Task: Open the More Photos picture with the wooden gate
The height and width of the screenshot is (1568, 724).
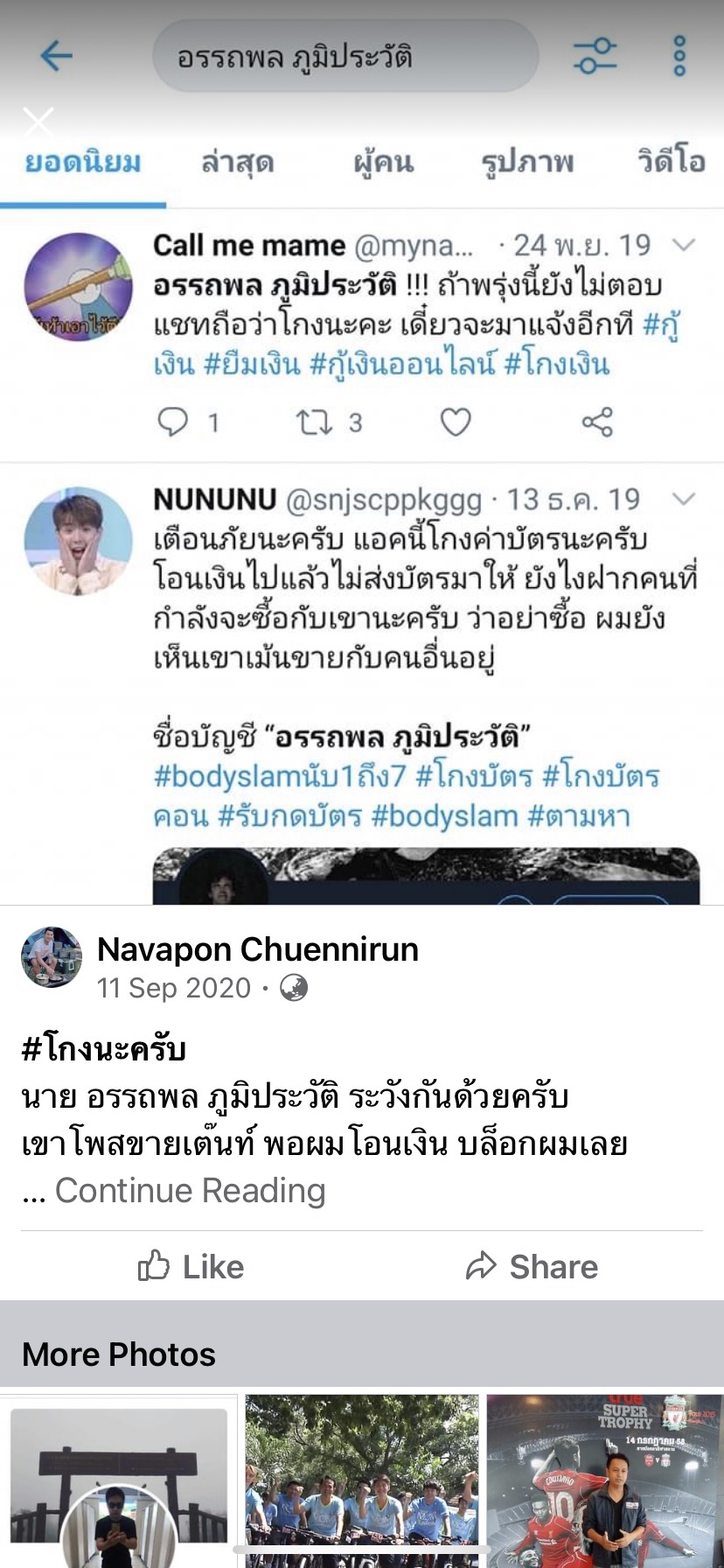Action: [119, 1480]
